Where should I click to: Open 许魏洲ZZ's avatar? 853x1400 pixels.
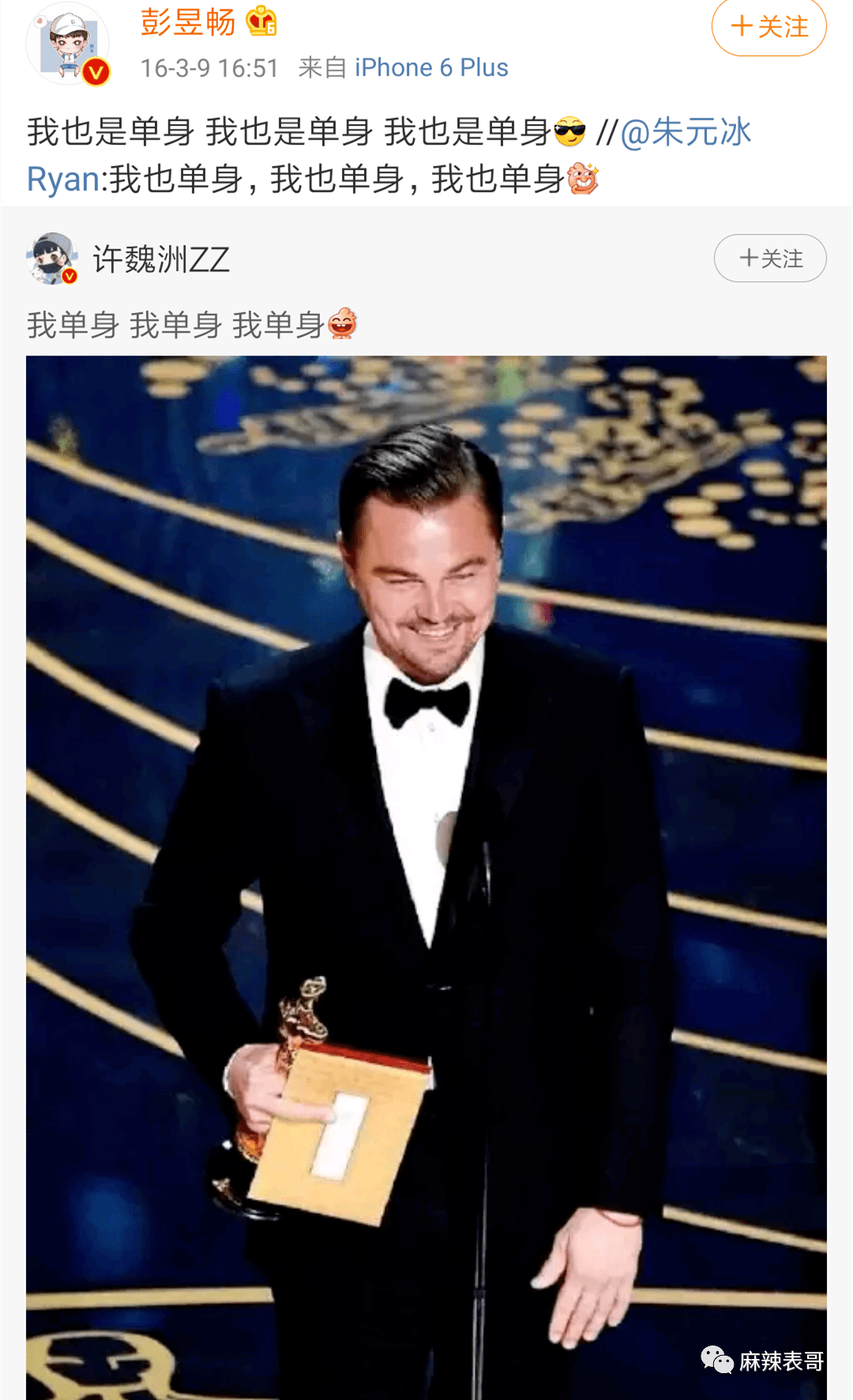coord(51,258)
